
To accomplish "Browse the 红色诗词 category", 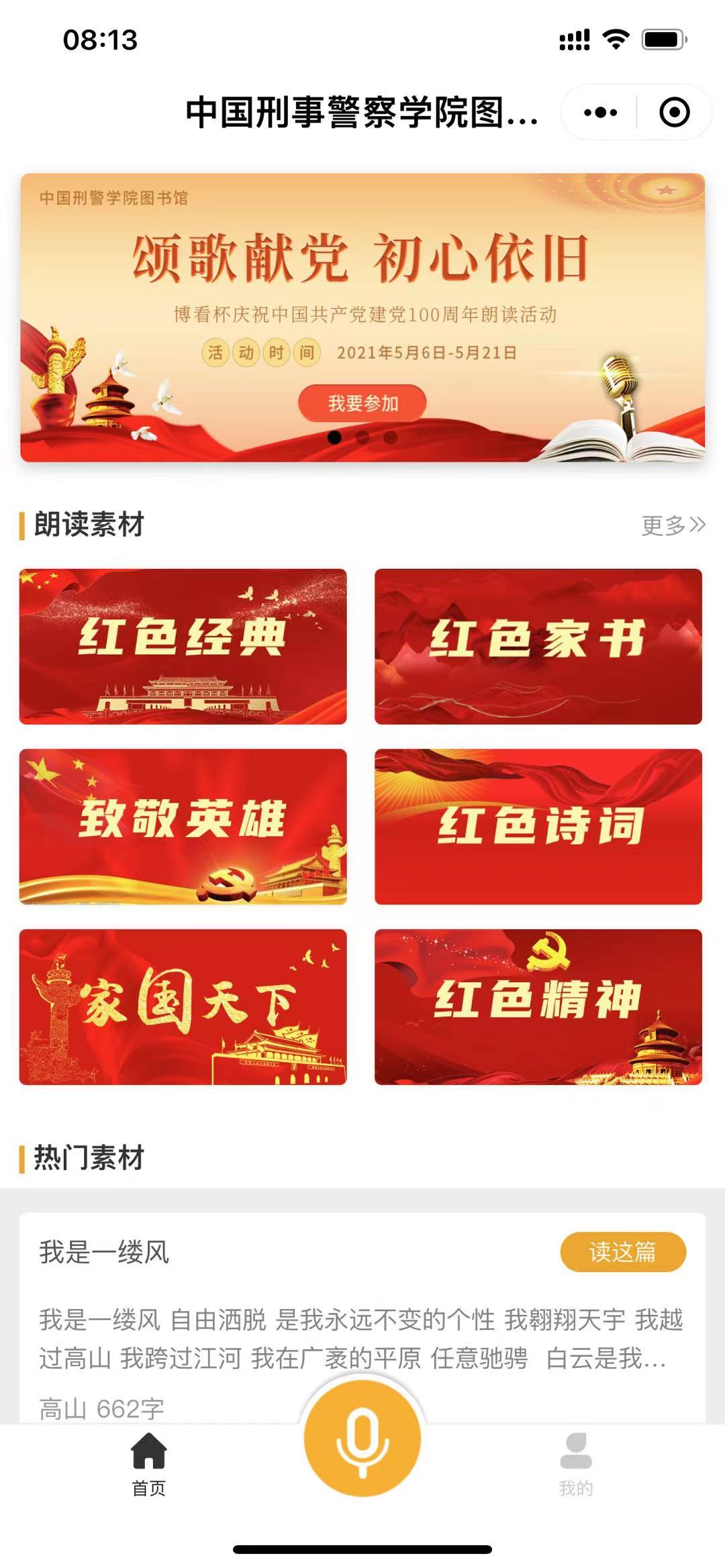I will [x=538, y=826].
